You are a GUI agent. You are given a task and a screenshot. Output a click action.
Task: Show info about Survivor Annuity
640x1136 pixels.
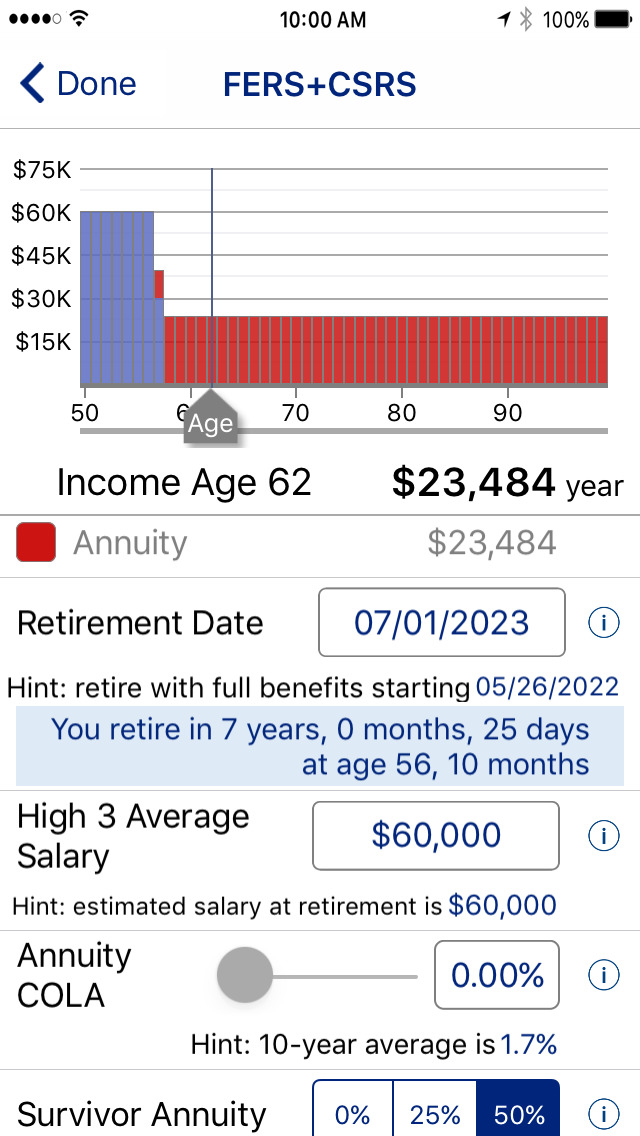point(603,1113)
